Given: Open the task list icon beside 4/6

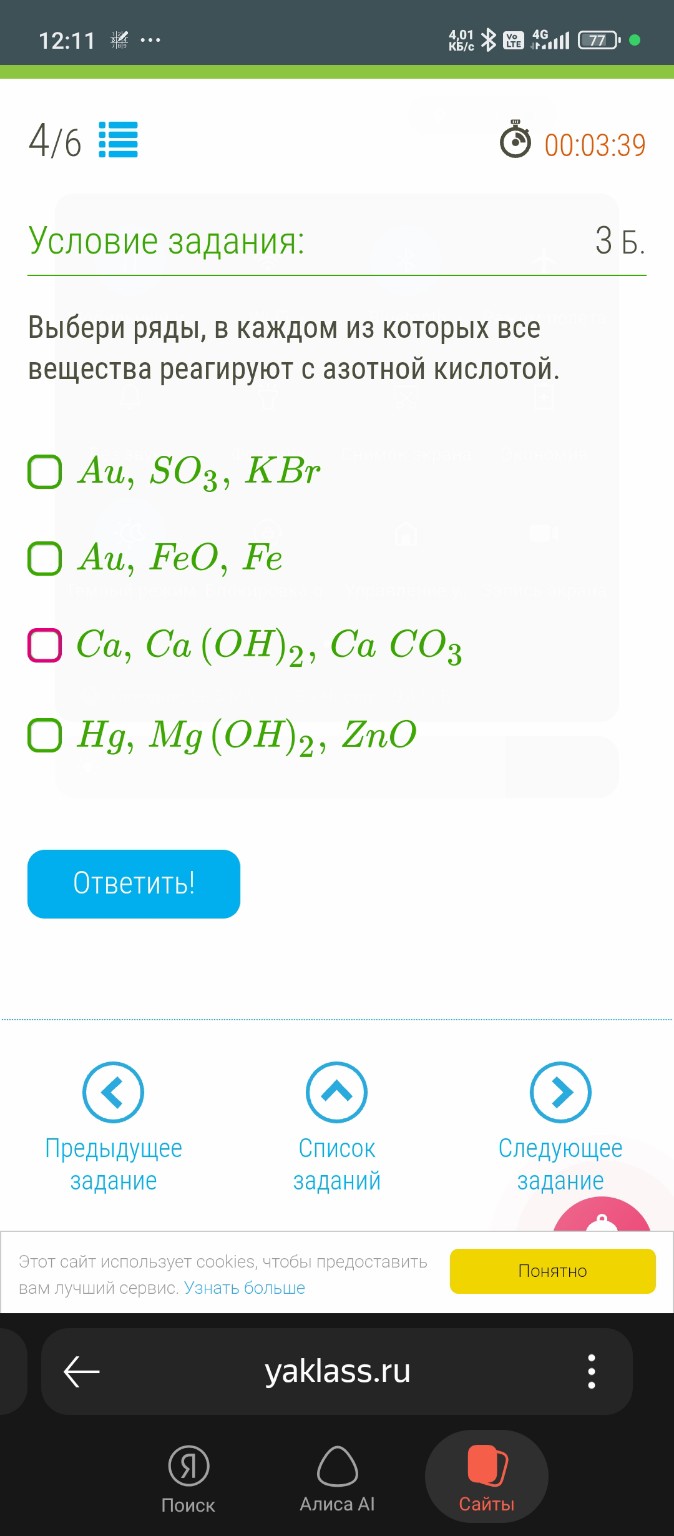Looking at the screenshot, I should pos(118,141).
